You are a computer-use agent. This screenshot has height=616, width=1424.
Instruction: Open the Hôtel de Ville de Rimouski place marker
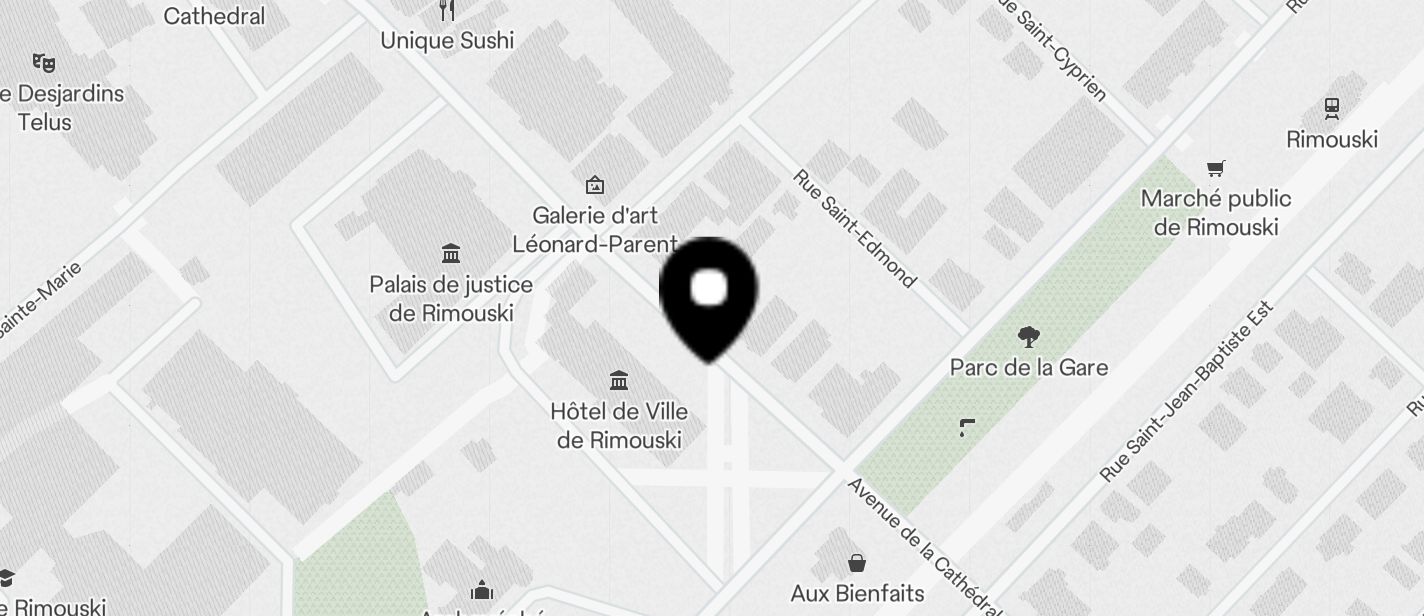619,381
